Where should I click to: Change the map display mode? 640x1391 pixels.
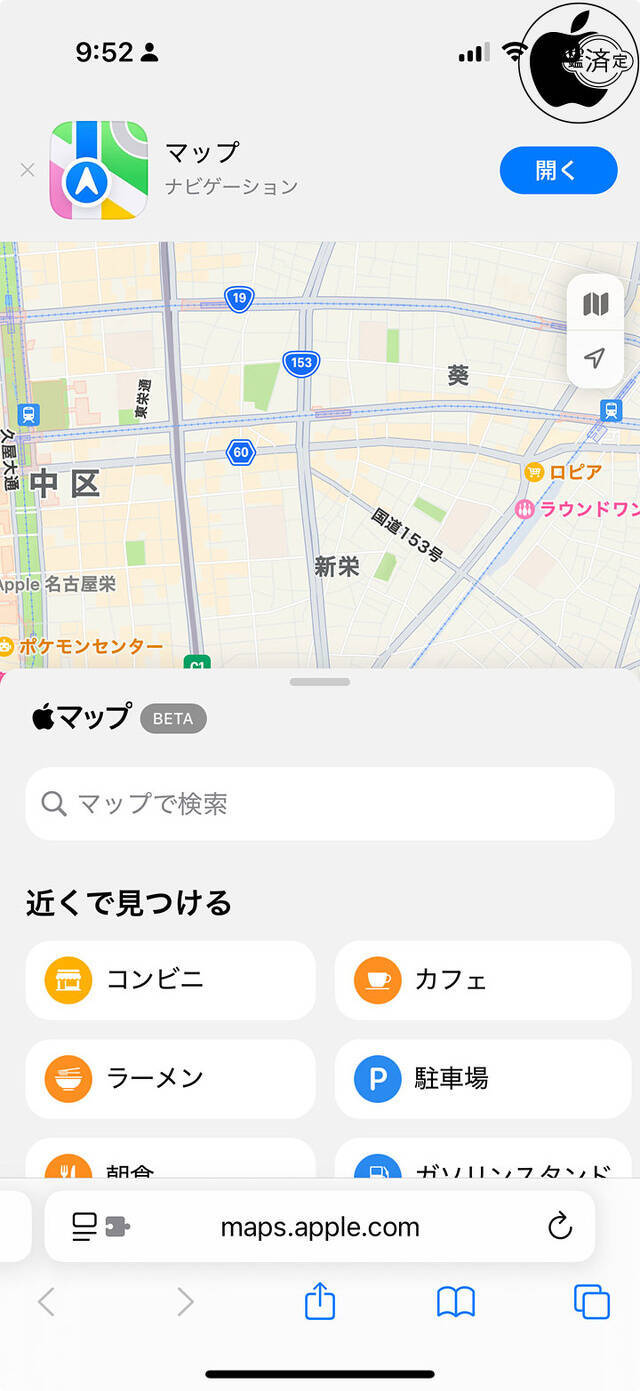coord(595,304)
